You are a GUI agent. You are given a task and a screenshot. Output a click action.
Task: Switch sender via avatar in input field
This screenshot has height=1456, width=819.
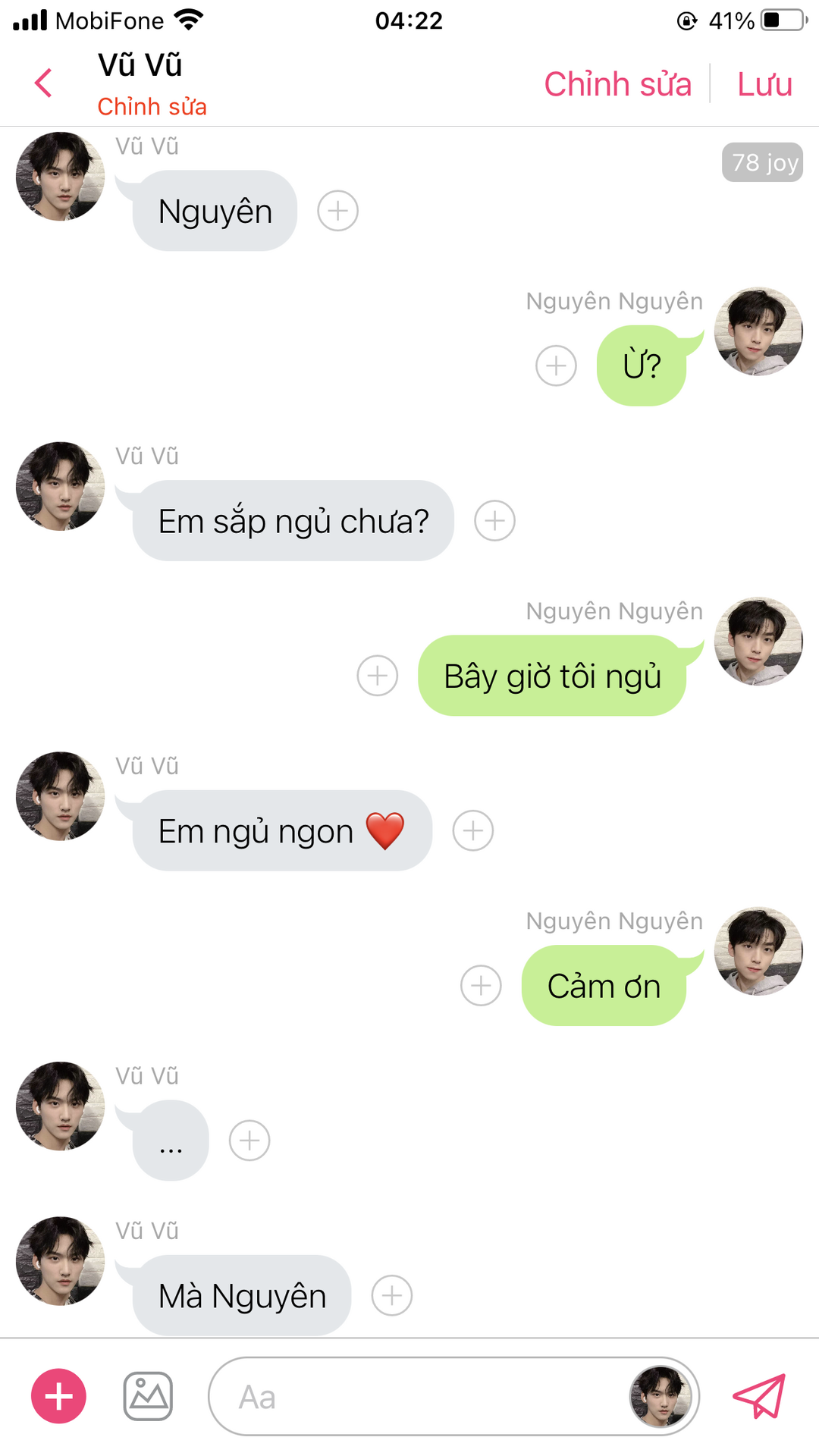point(661,1396)
